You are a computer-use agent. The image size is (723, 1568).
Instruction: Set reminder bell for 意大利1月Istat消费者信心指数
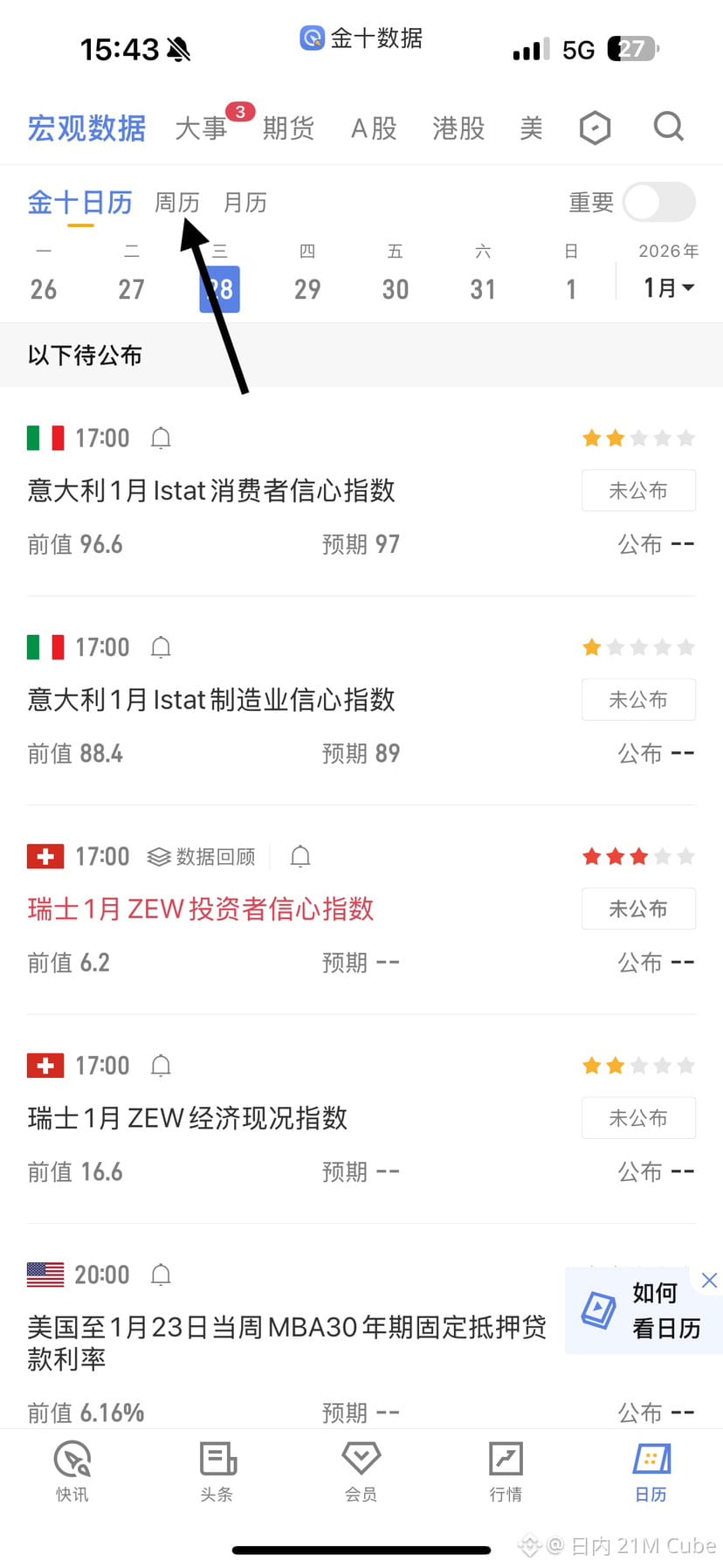[x=161, y=438]
